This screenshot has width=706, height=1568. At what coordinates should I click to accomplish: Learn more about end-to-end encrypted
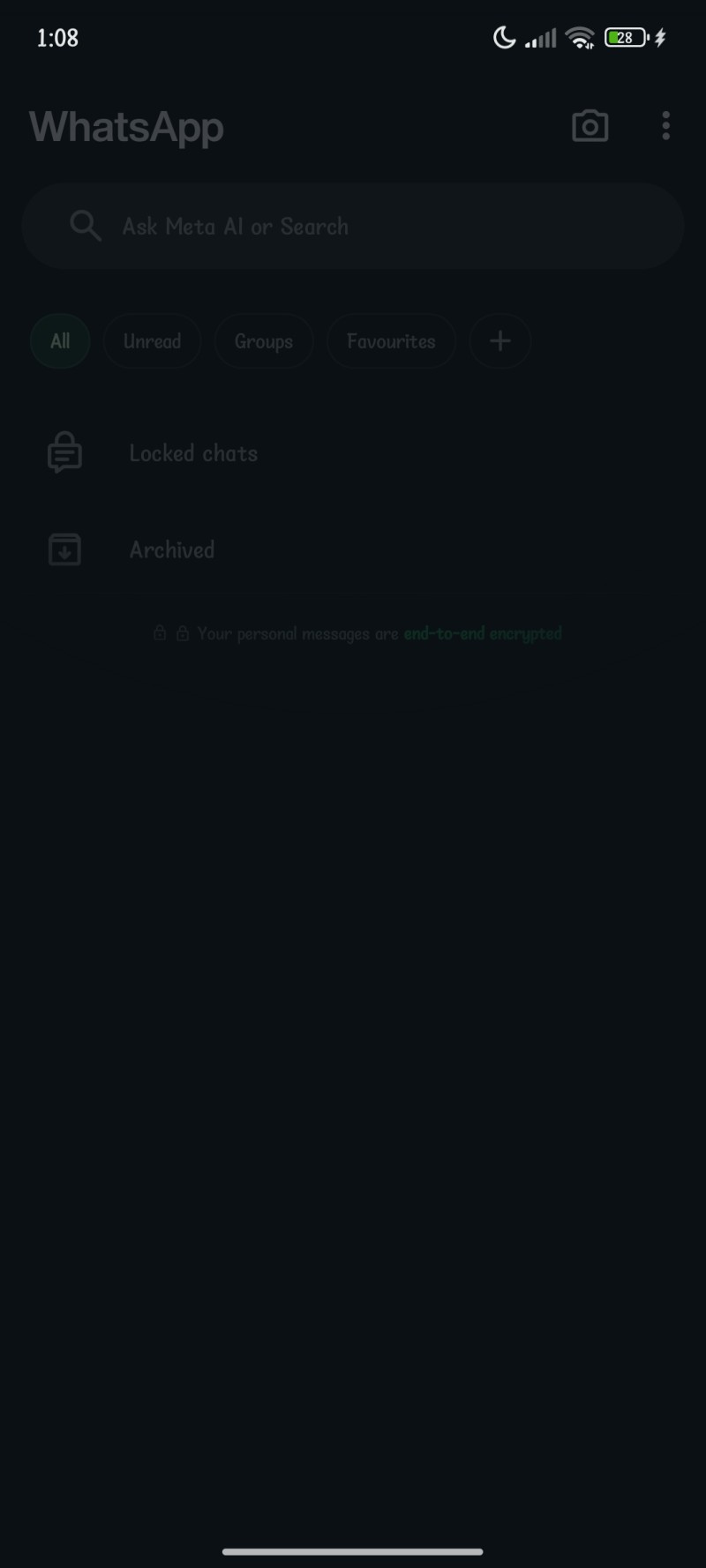[483, 633]
